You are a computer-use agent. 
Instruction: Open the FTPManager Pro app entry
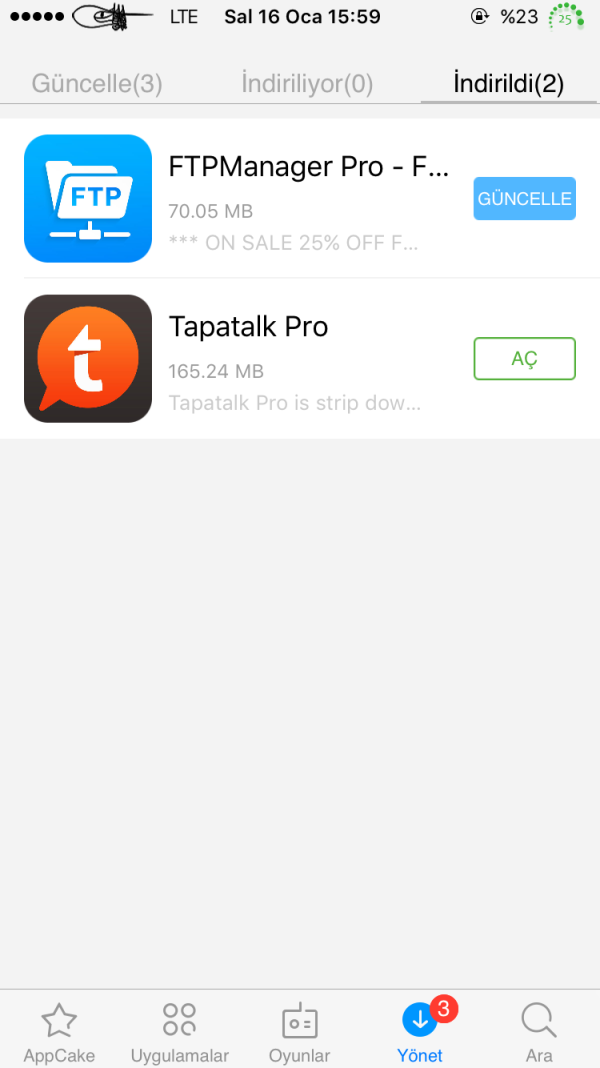300,199
